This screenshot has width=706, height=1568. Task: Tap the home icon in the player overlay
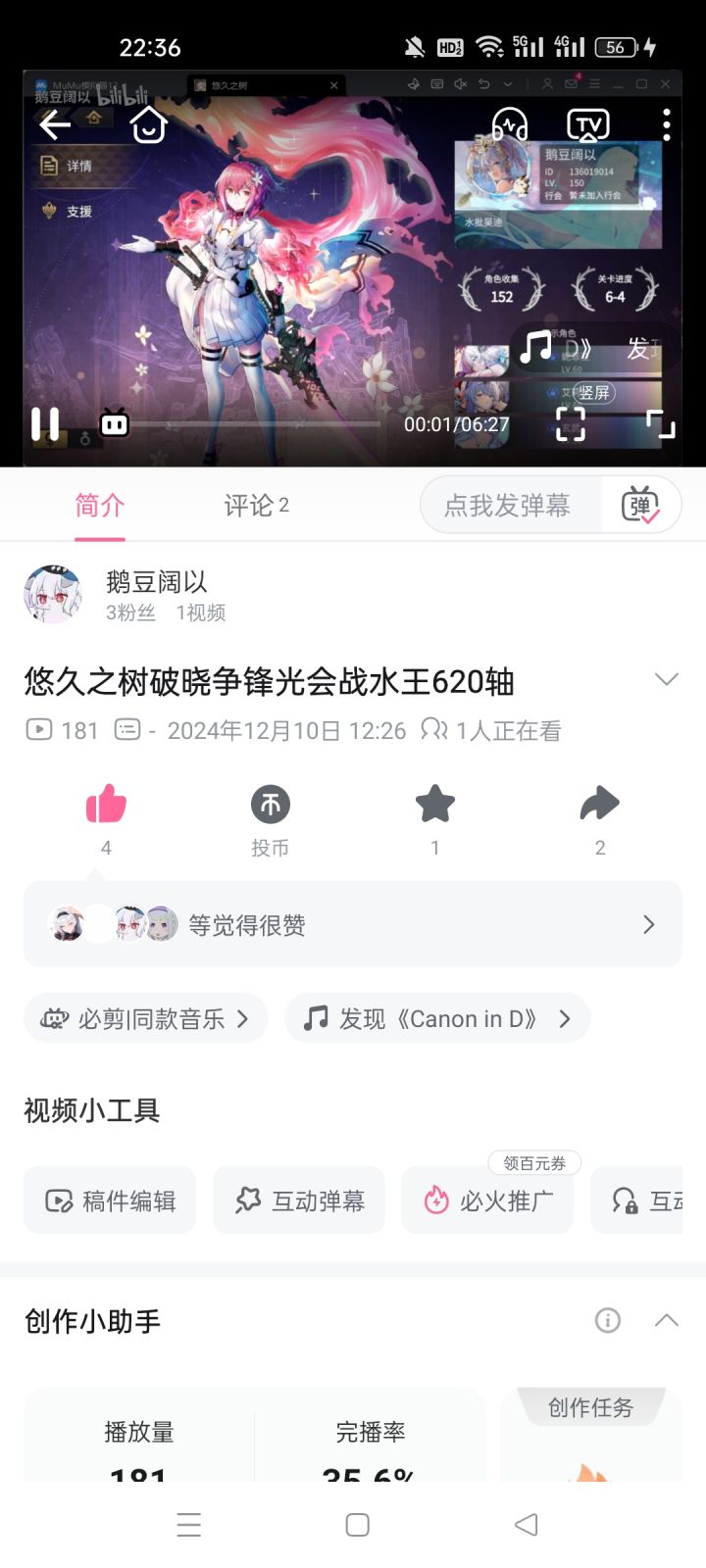point(149,125)
